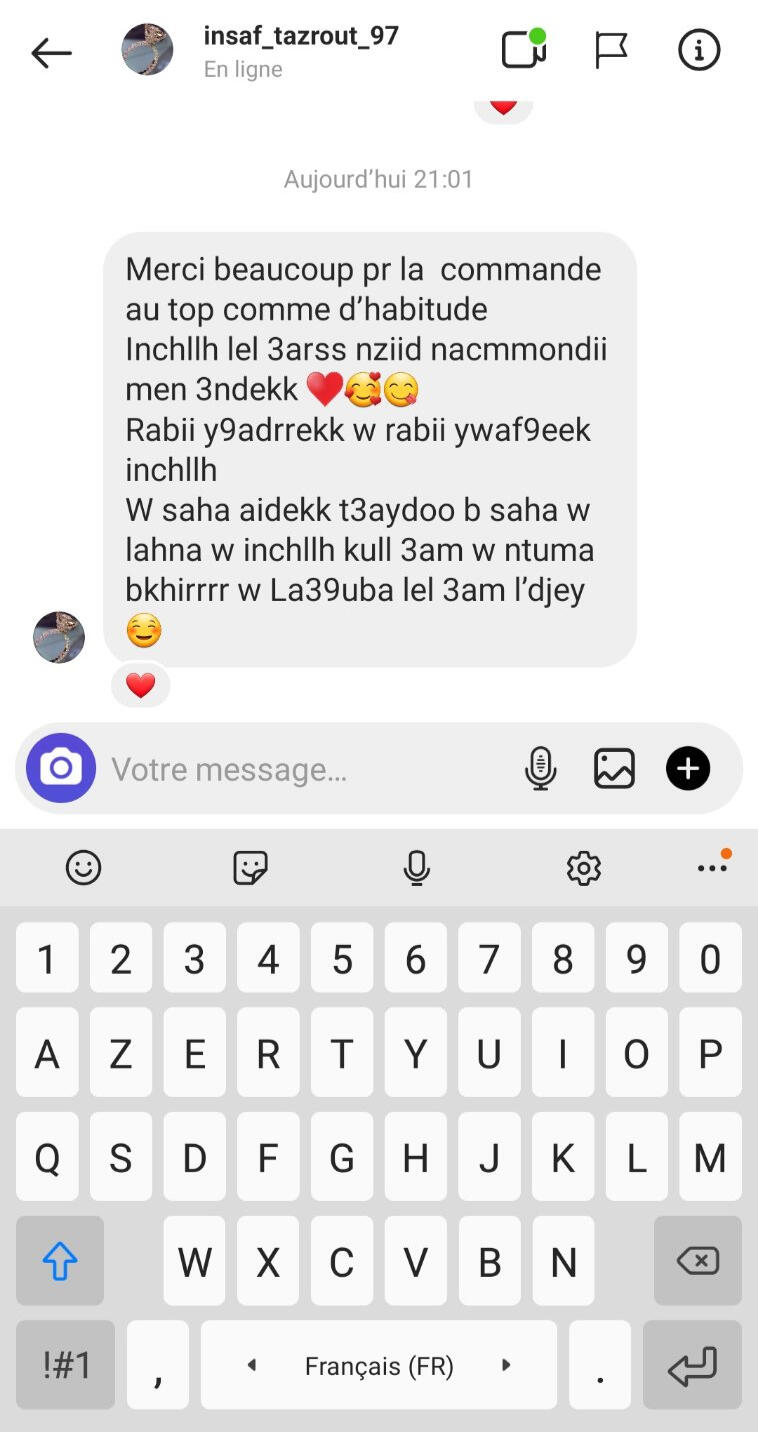Open conversation info details

coord(699,50)
